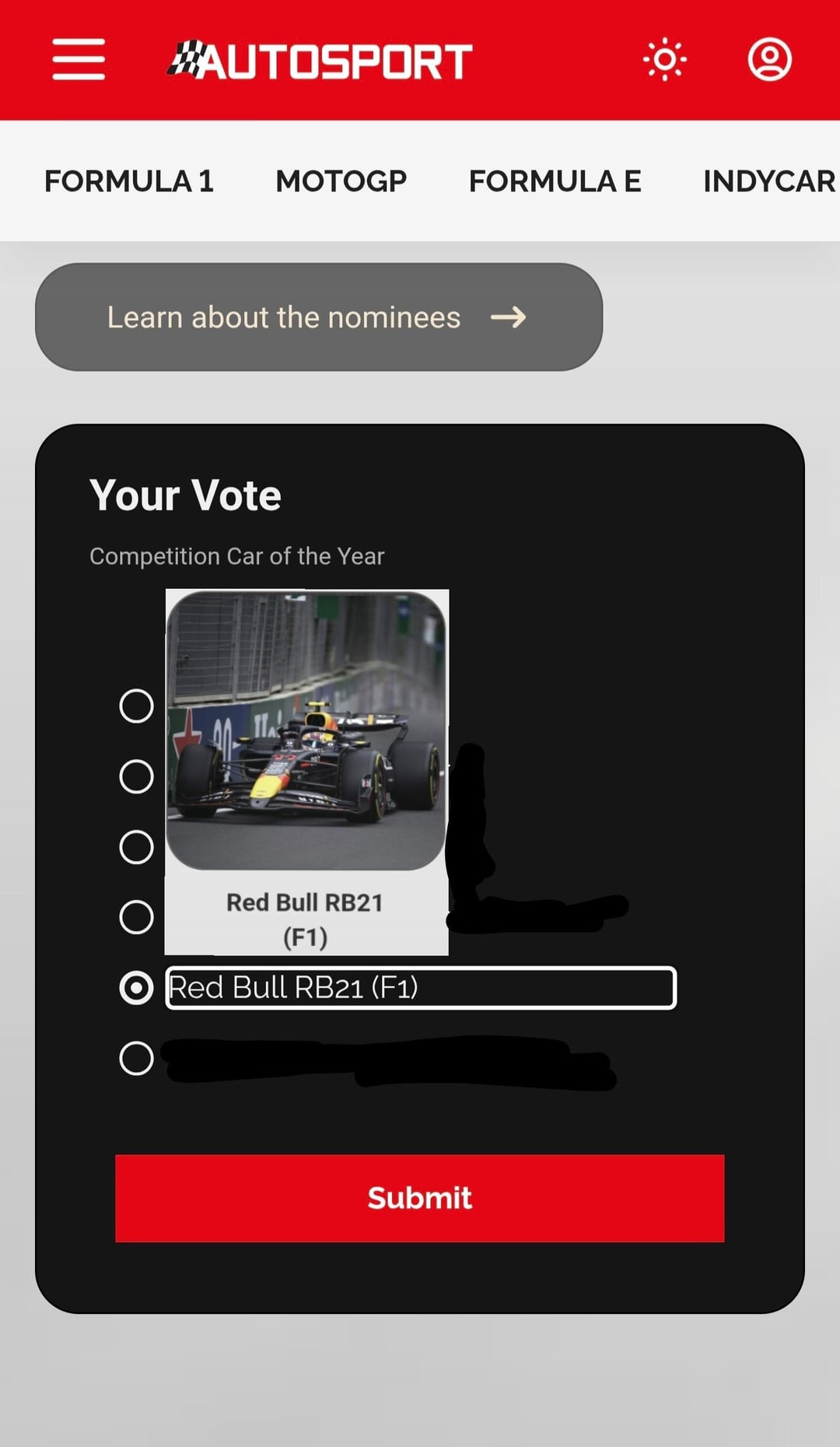Screen dimensions: 840x1447
Task: Select the Red Bull RB21 (F1) radio option
Action: 136,988
